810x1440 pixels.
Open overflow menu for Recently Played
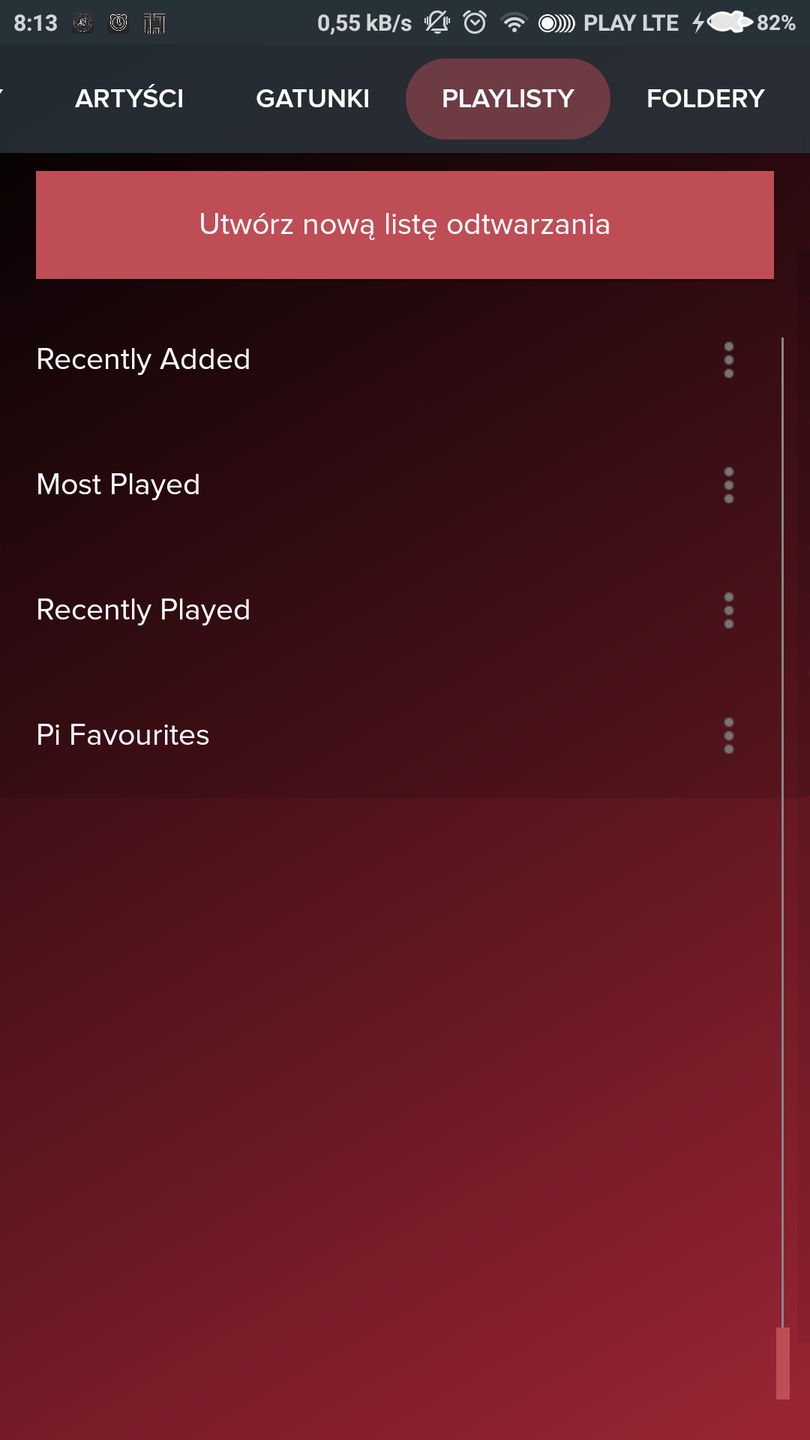(x=729, y=610)
